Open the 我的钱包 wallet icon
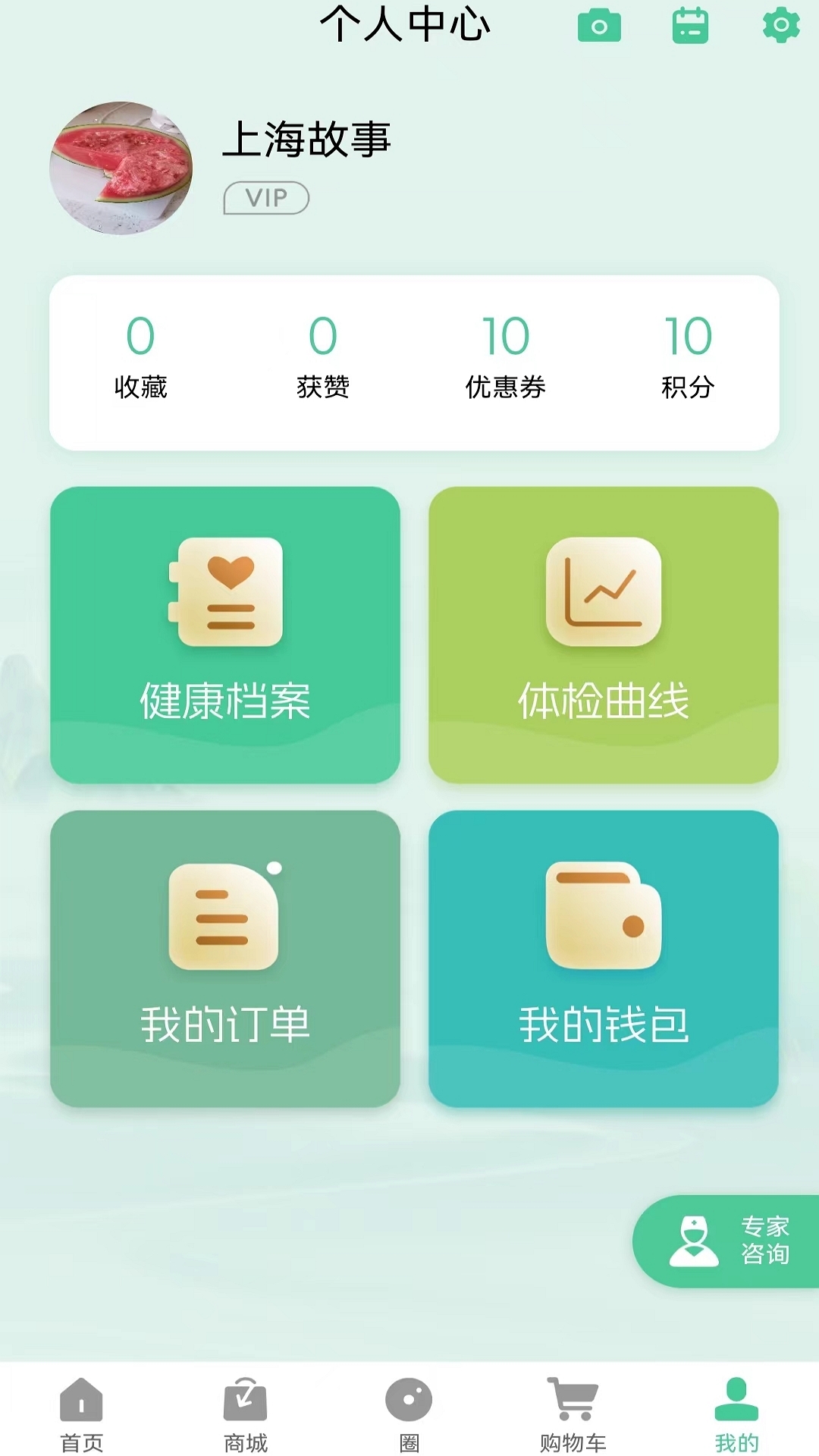The height and width of the screenshot is (1456, 819). point(604,918)
